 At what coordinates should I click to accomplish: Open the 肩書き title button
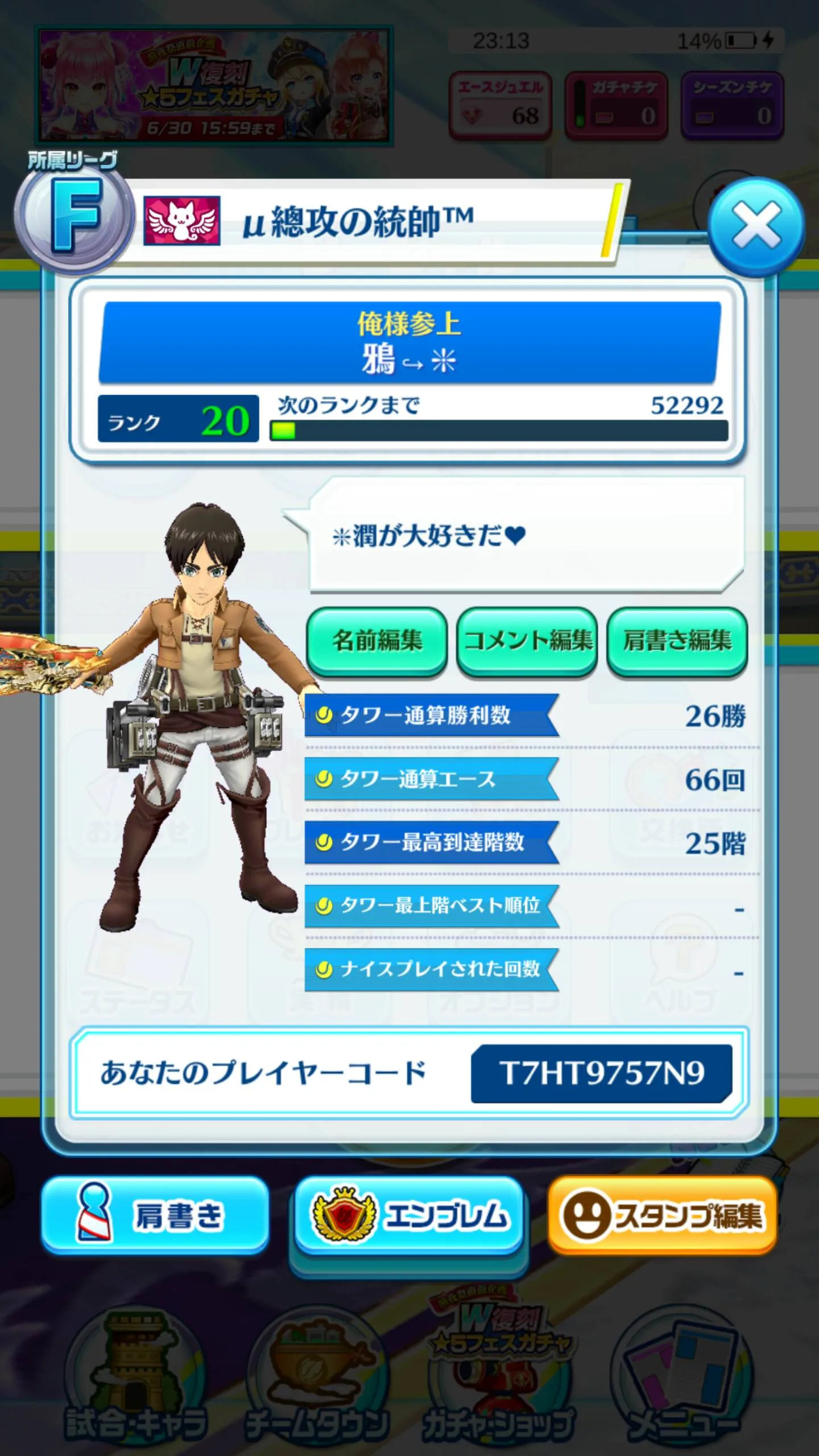(155, 1215)
